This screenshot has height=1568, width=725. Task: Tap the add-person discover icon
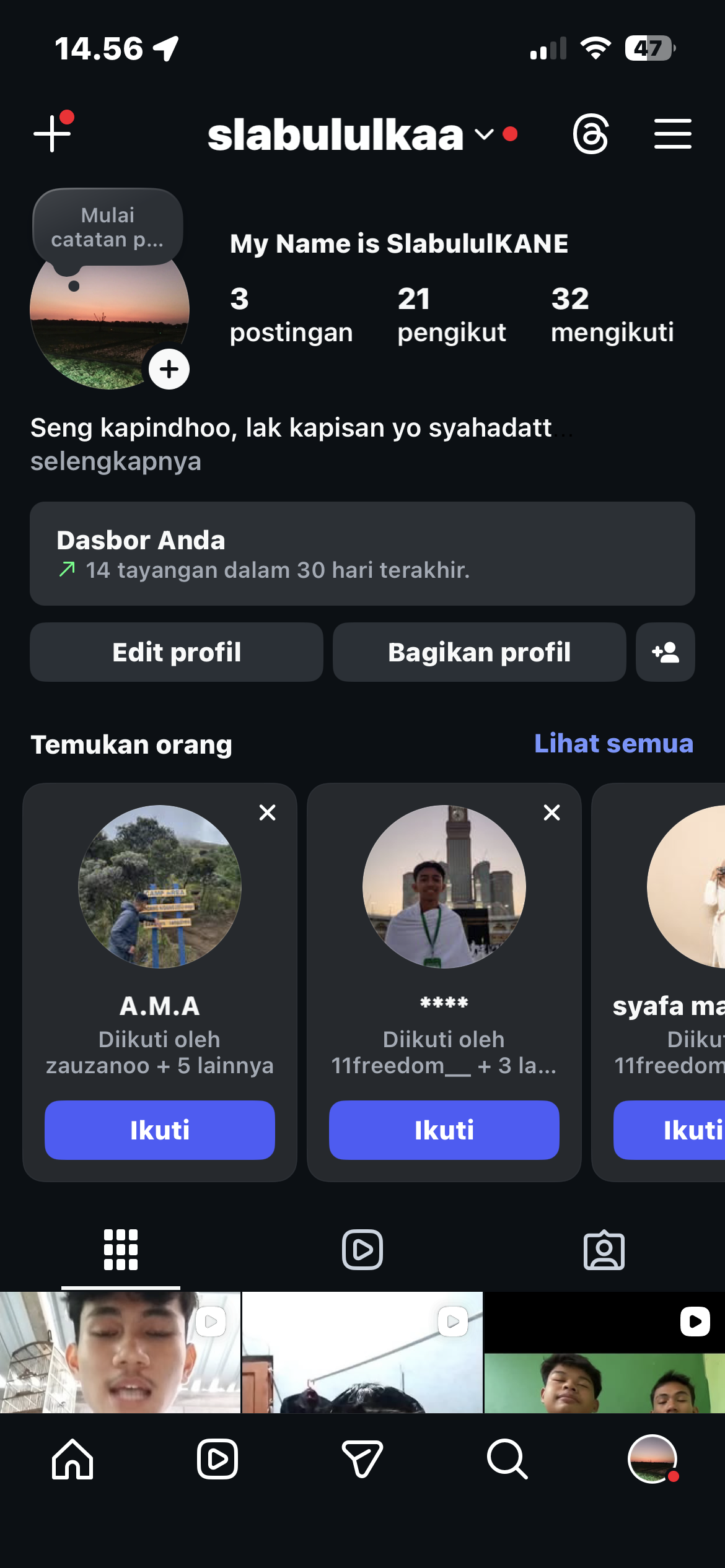[665, 652]
